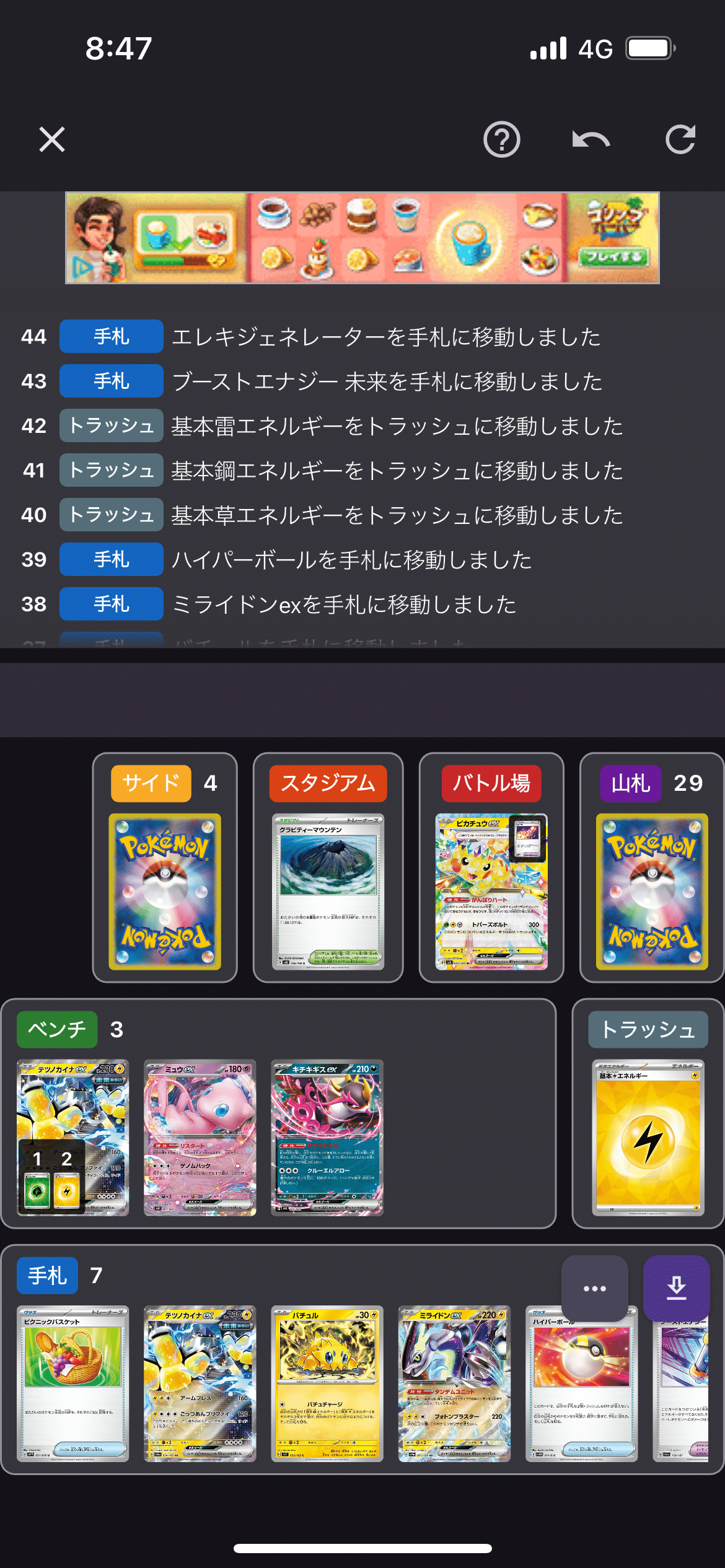Image resolution: width=725 pixels, height=1568 pixels.
Task: Select ミュウex on the bench
Action: [200, 1138]
